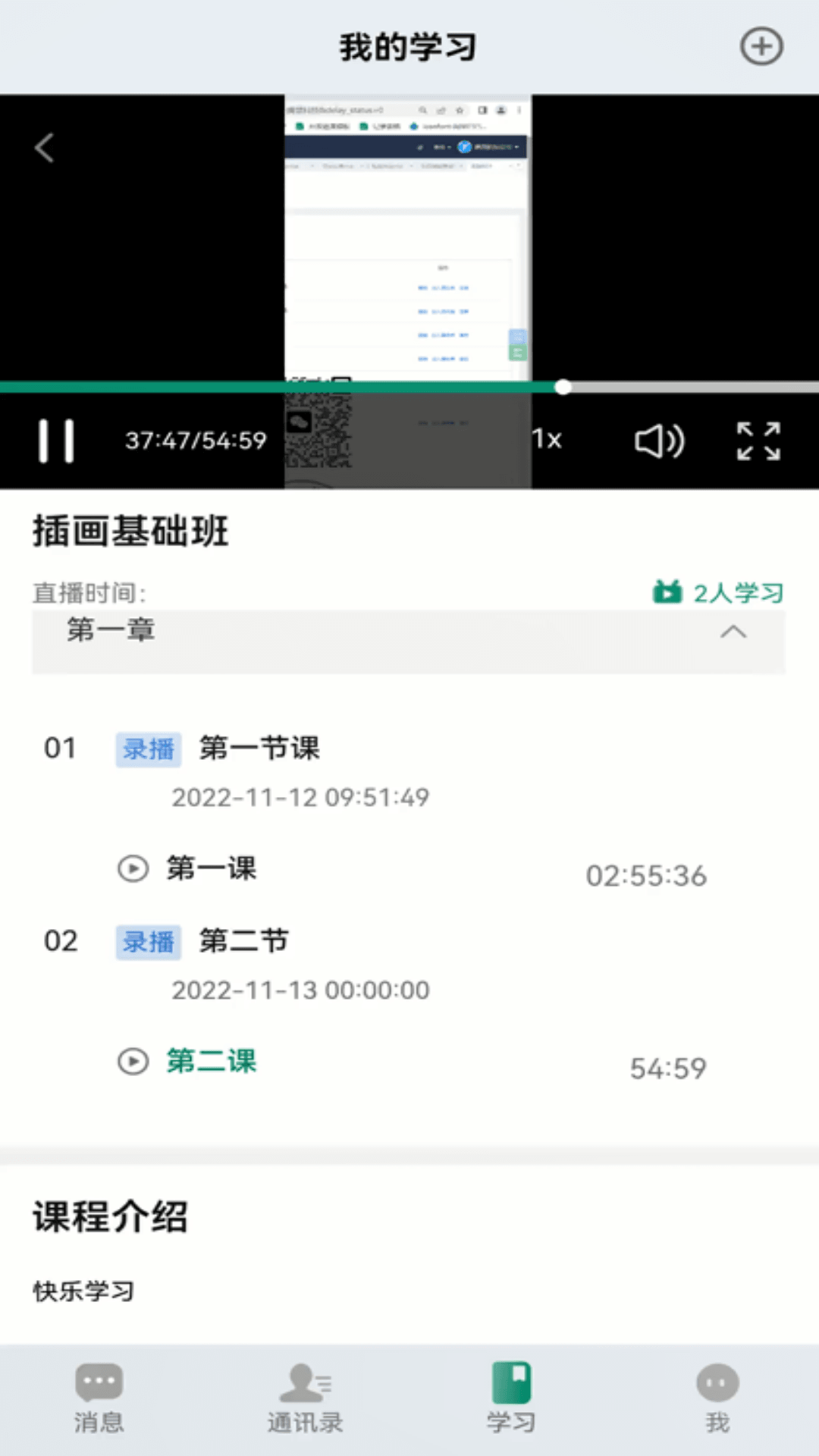Image resolution: width=819 pixels, height=1456 pixels.
Task: Change the 1x playback speed
Action: pyautogui.click(x=547, y=439)
